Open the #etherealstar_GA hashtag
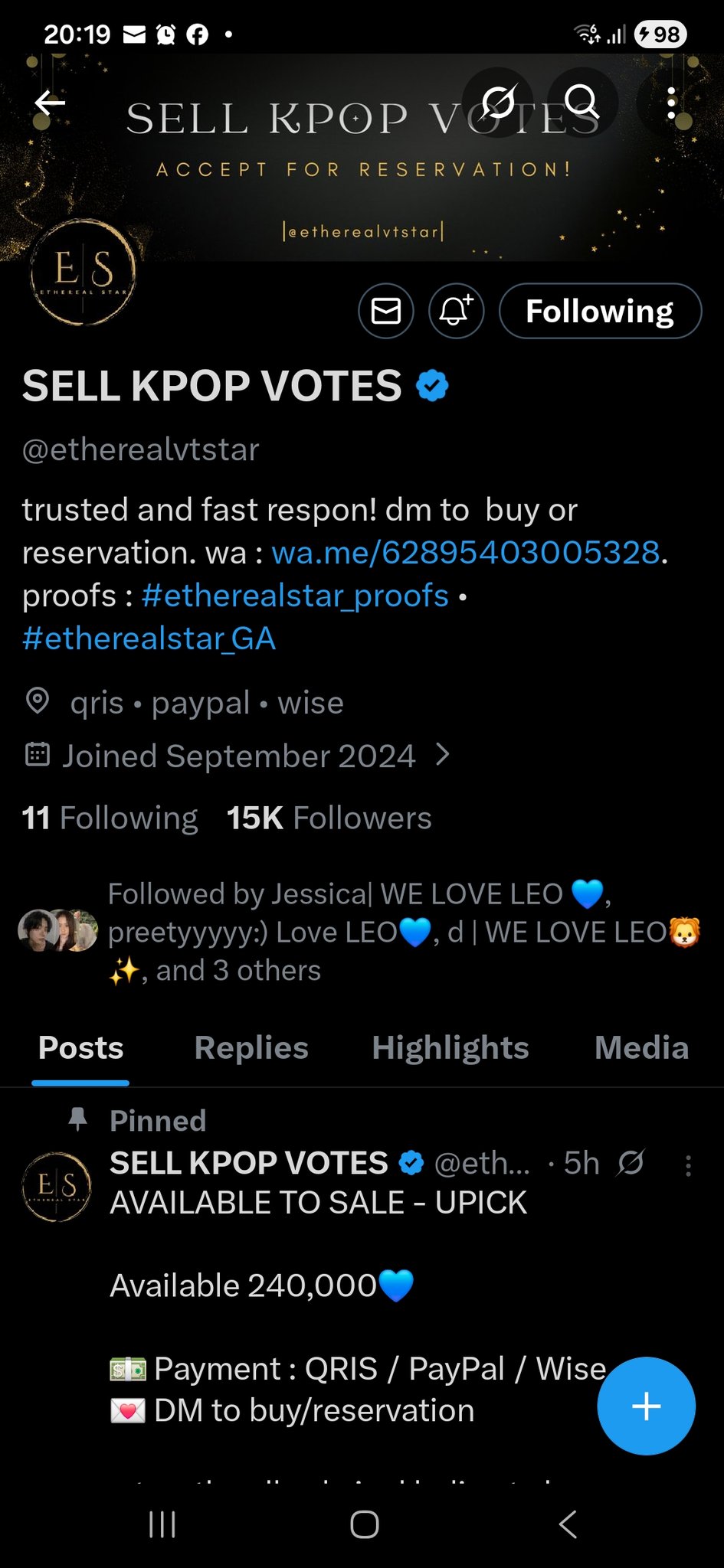Screen dimensions: 724x1568 coord(149,639)
